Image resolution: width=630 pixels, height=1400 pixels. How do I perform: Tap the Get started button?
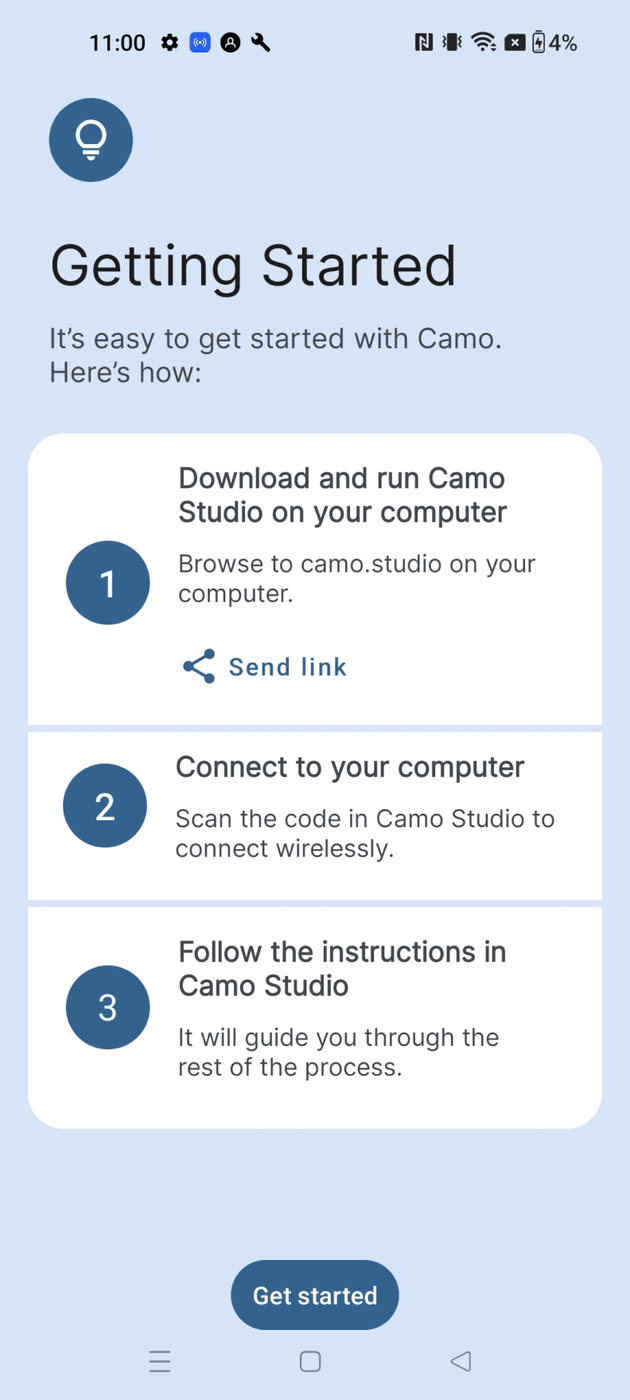pos(315,1295)
